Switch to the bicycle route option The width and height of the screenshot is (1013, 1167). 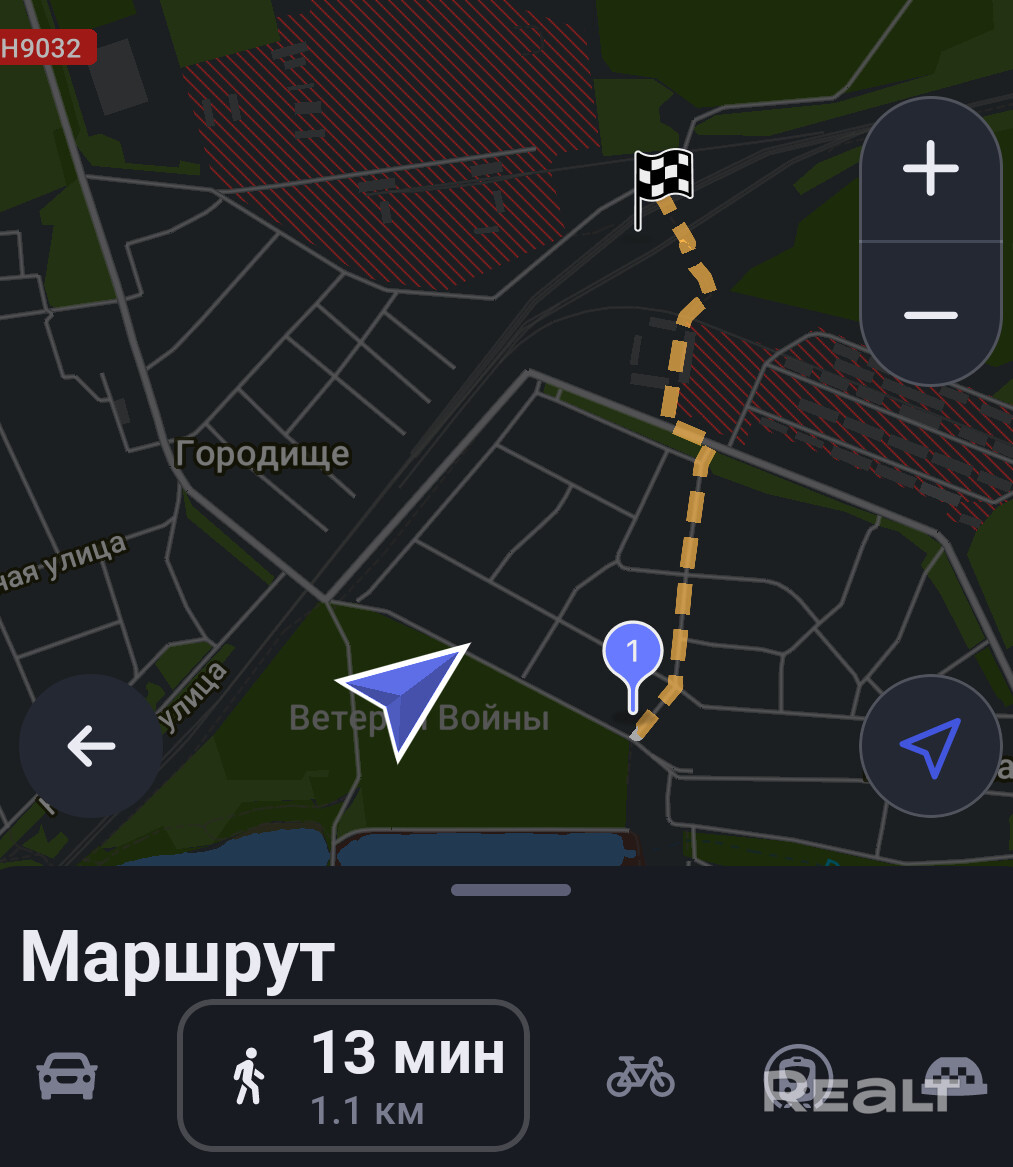640,1076
